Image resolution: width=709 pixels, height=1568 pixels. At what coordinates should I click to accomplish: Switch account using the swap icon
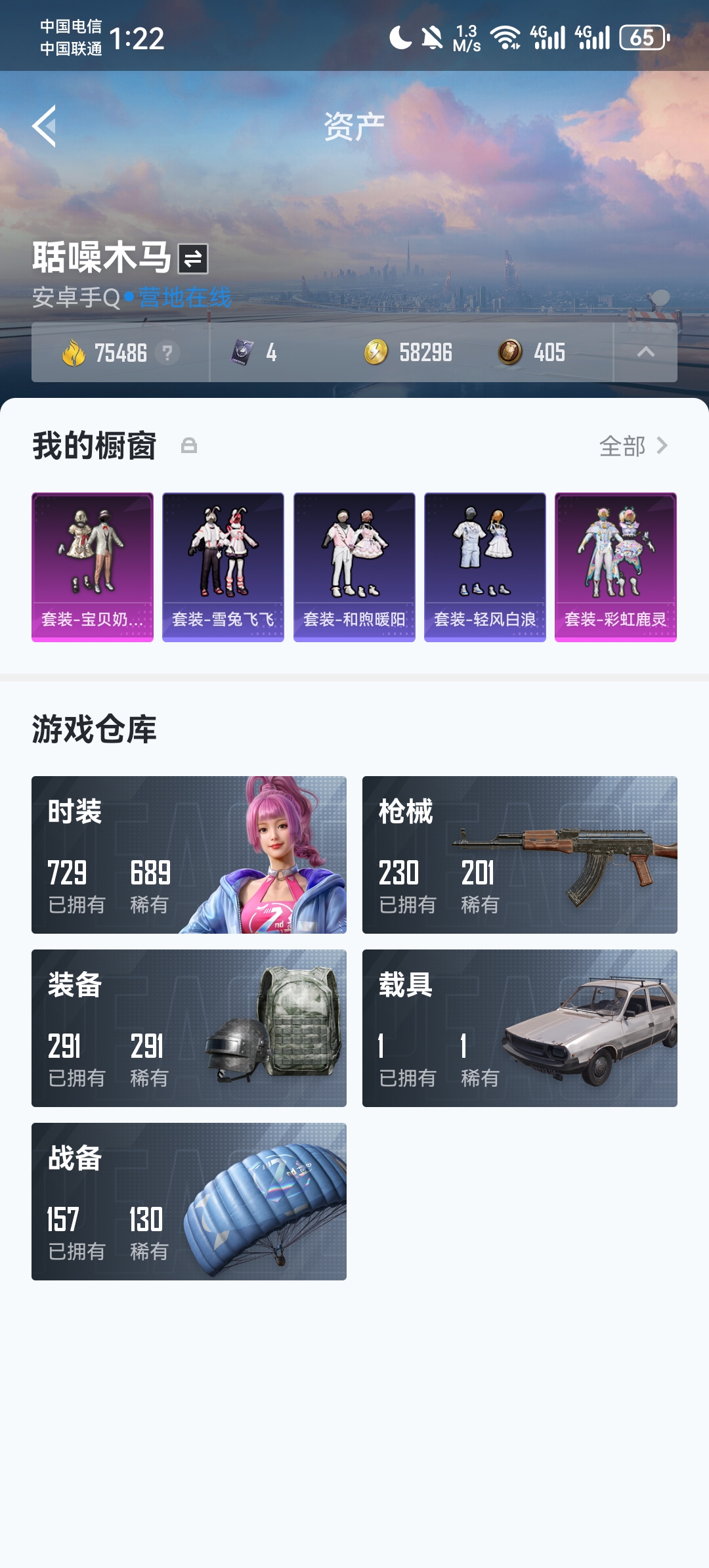(x=193, y=259)
